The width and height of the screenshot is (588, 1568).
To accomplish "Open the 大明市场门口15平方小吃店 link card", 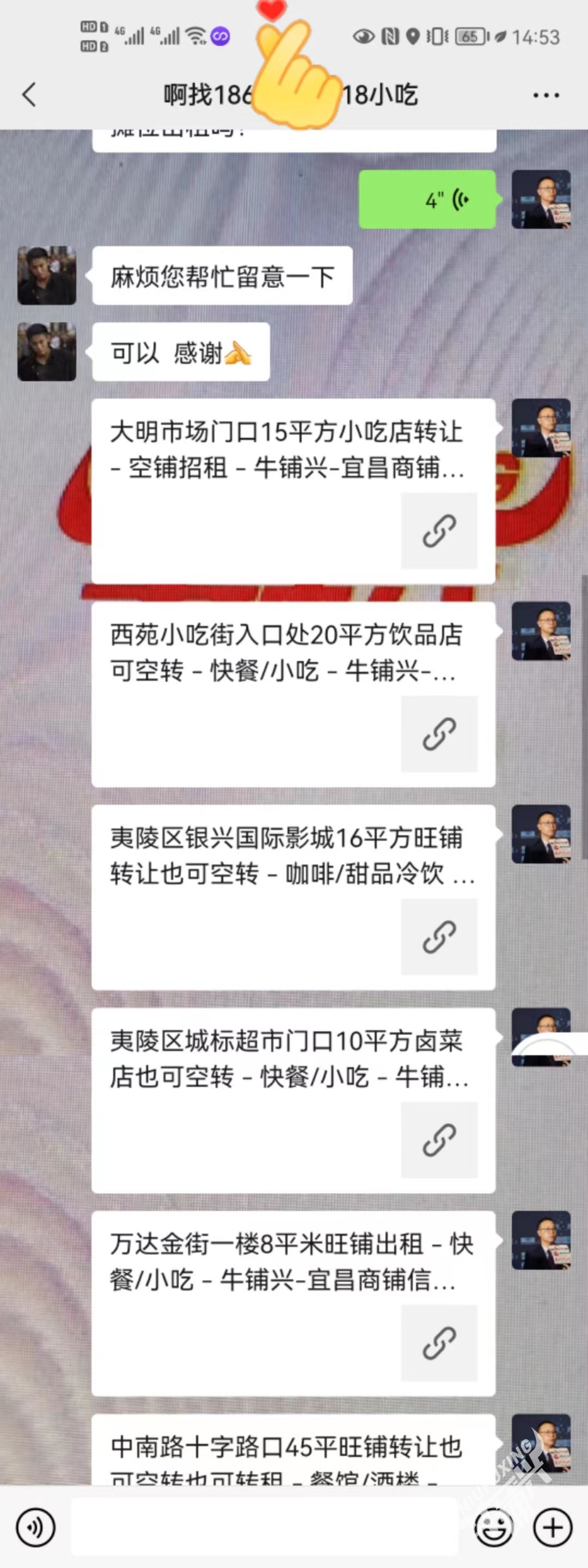I will coord(293,491).
